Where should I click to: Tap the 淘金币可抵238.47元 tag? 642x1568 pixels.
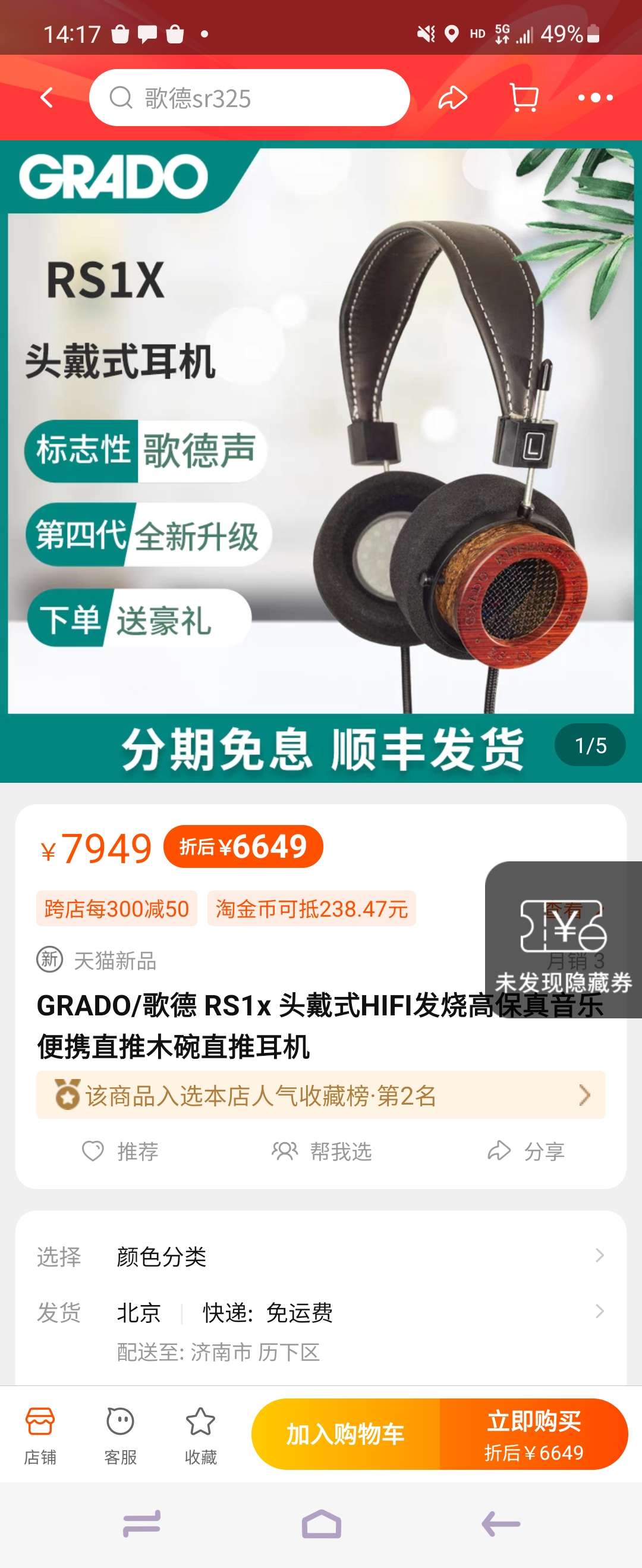click(x=311, y=908)
